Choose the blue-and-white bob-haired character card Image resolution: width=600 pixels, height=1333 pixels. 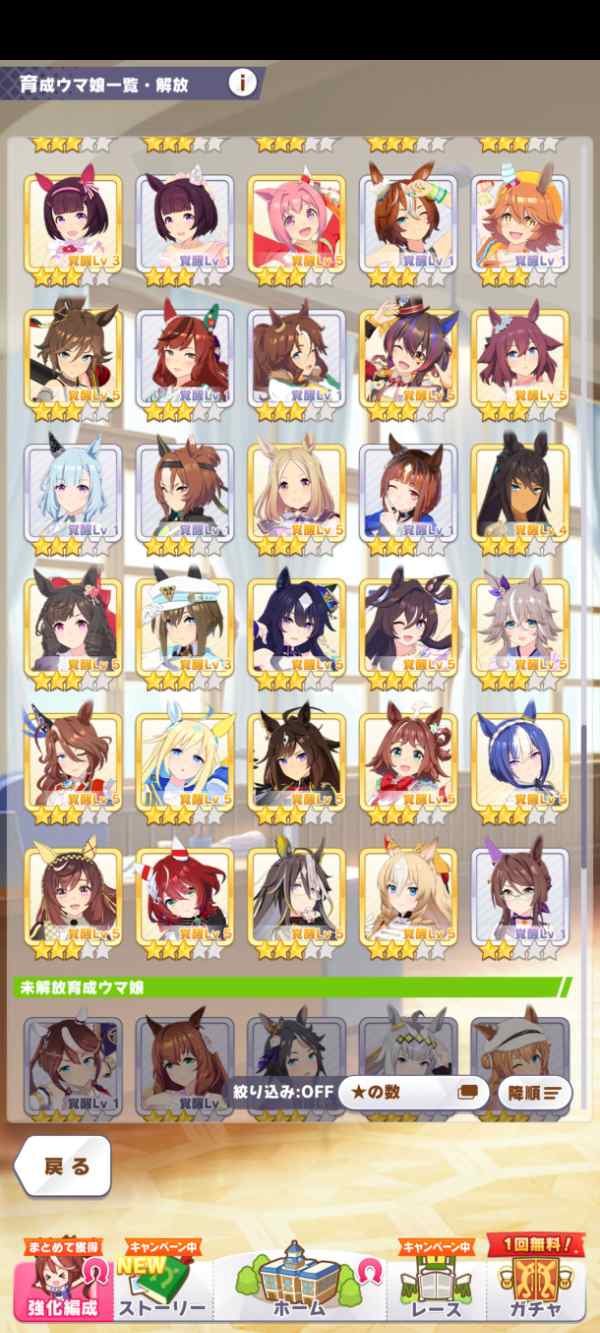520,762
